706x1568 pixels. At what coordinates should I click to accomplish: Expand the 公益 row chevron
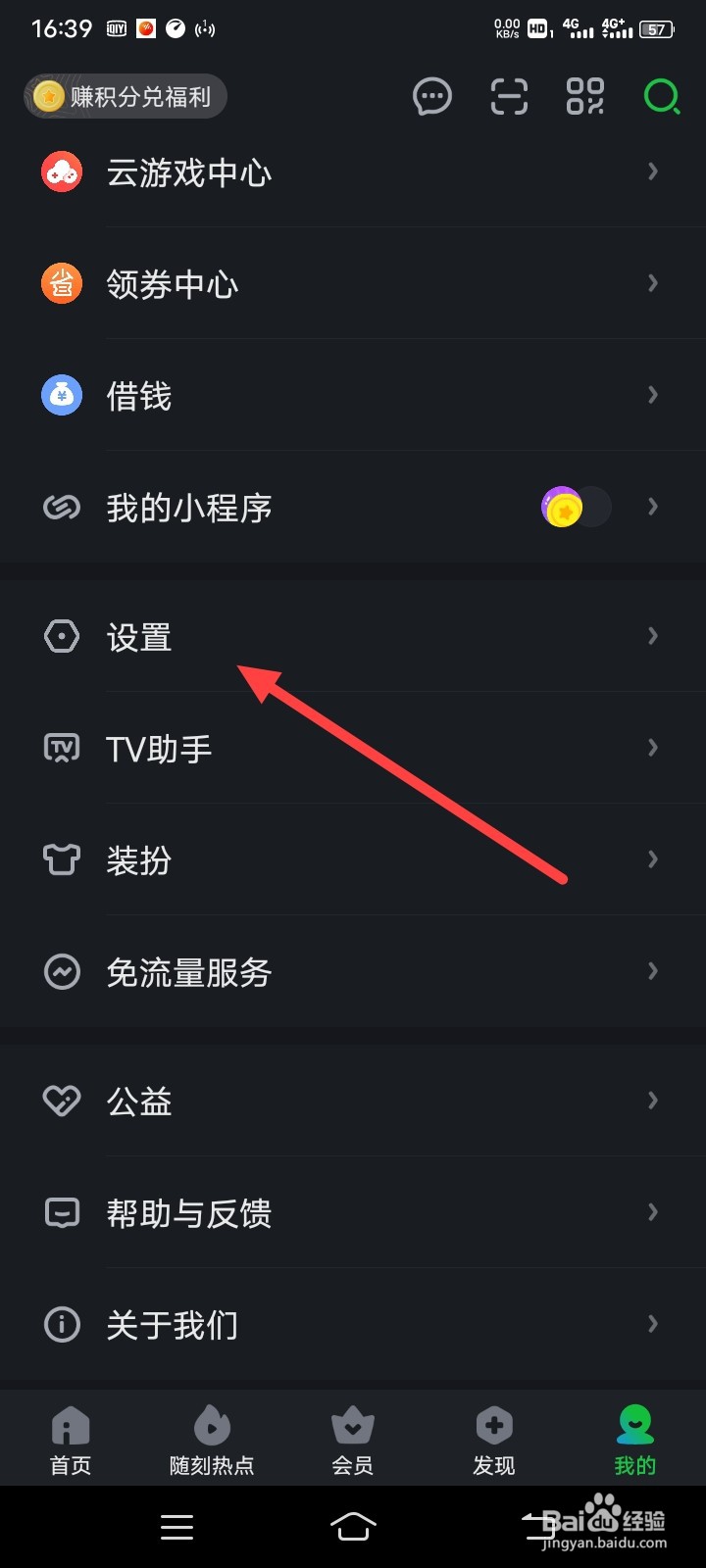click(x=652, y=1100)
